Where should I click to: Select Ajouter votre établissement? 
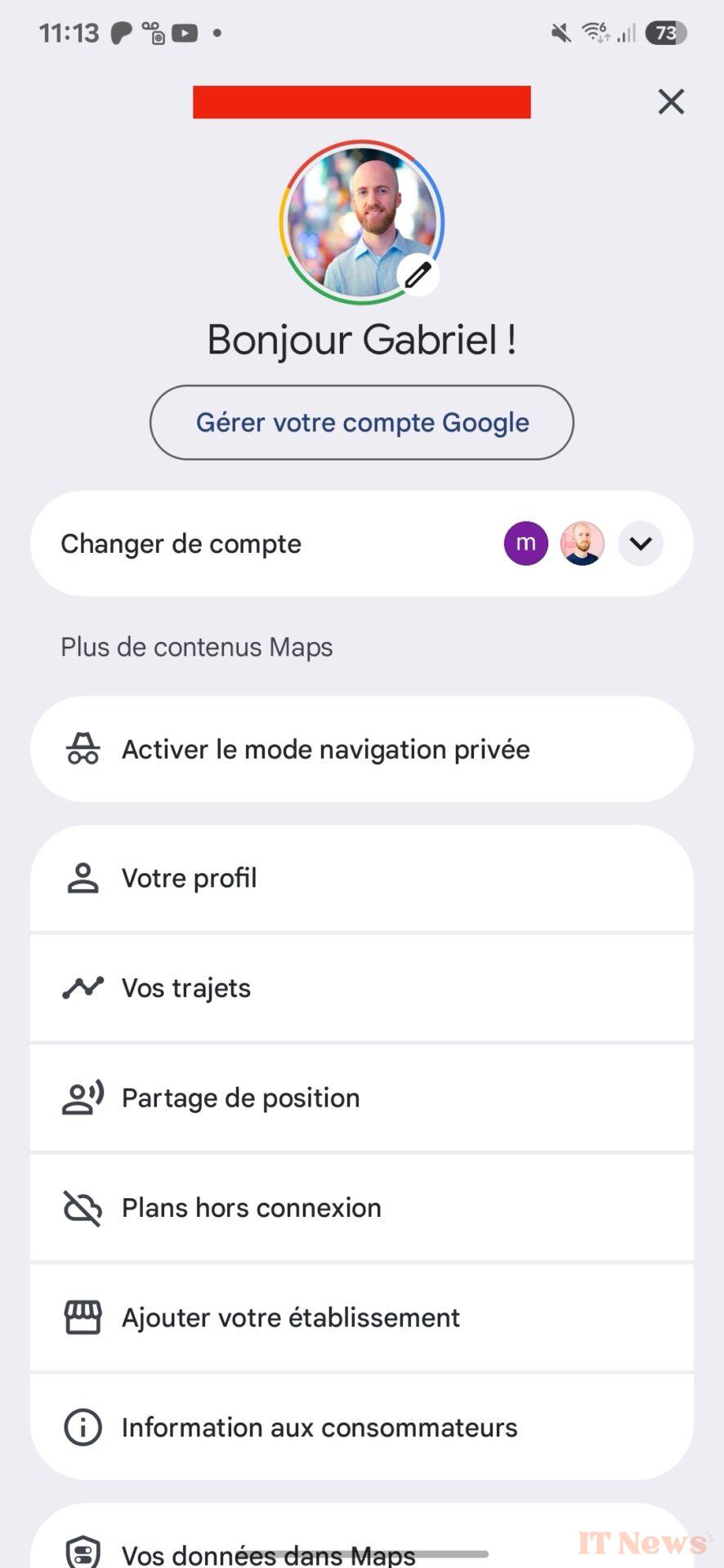tap(361, 1318)
